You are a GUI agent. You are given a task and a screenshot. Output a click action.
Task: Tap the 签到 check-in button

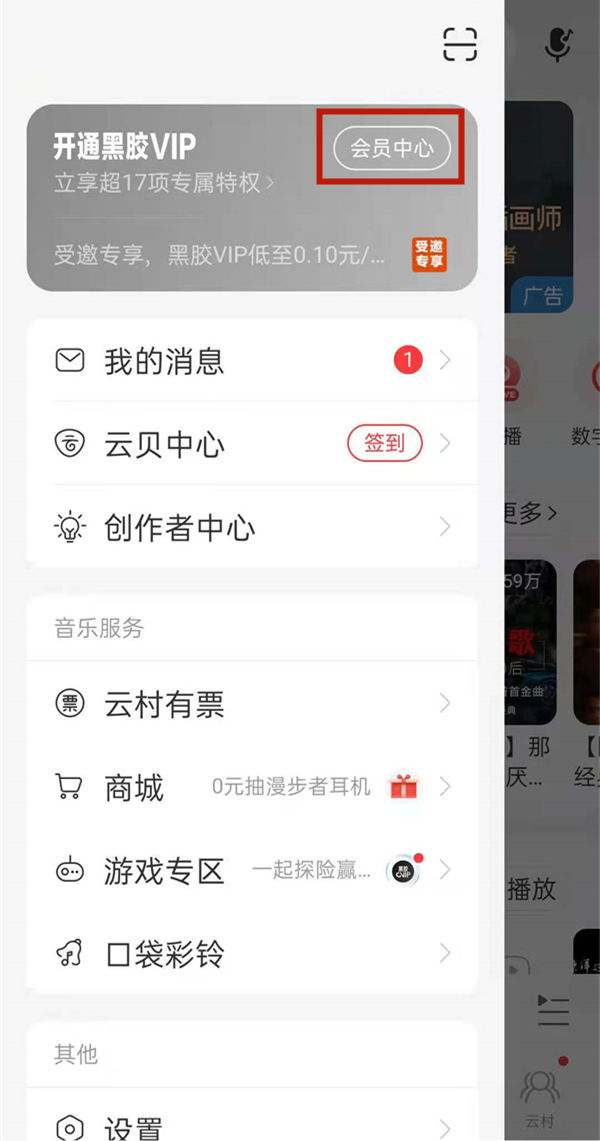click(x=384, y=443)
